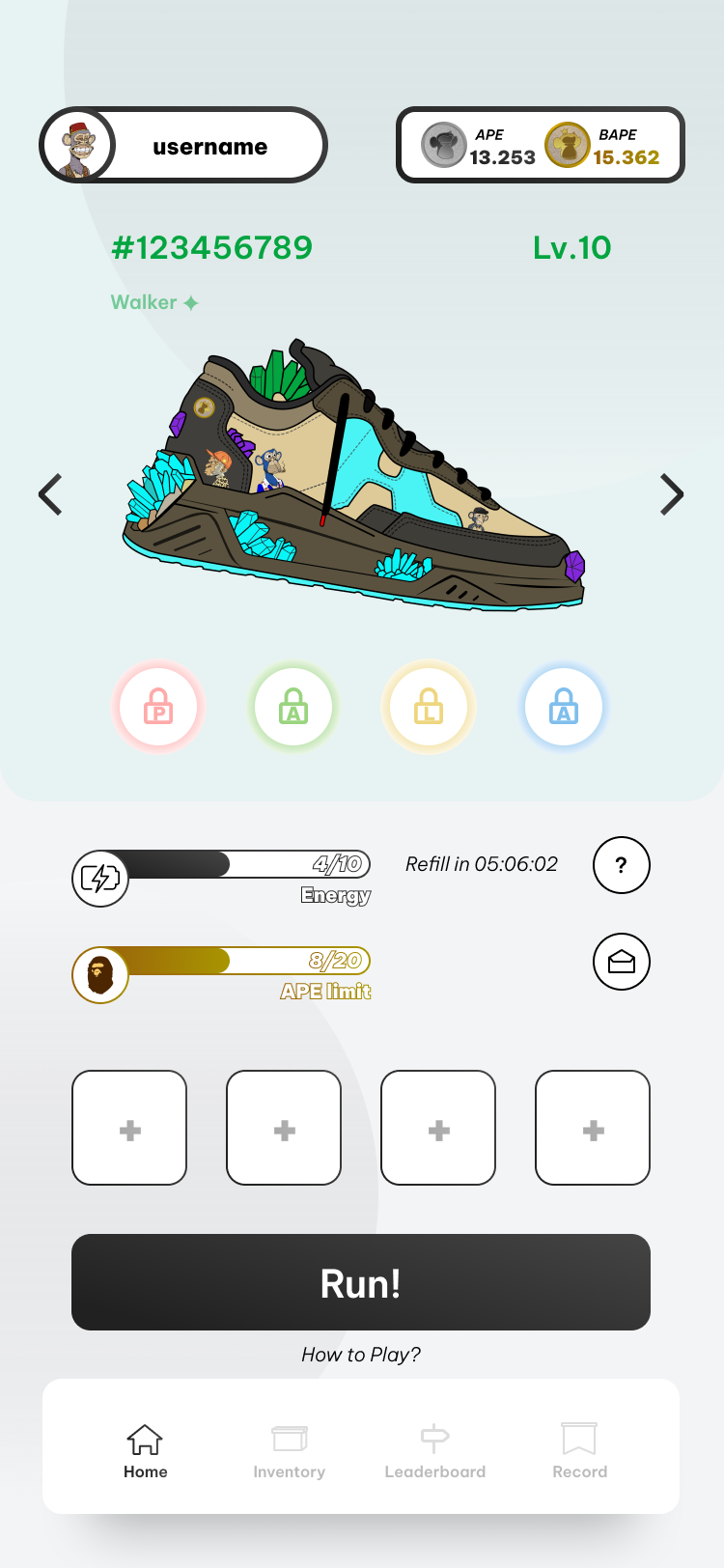
Task: Open the APE and BAPE balance panel
Action: (541, 146)
